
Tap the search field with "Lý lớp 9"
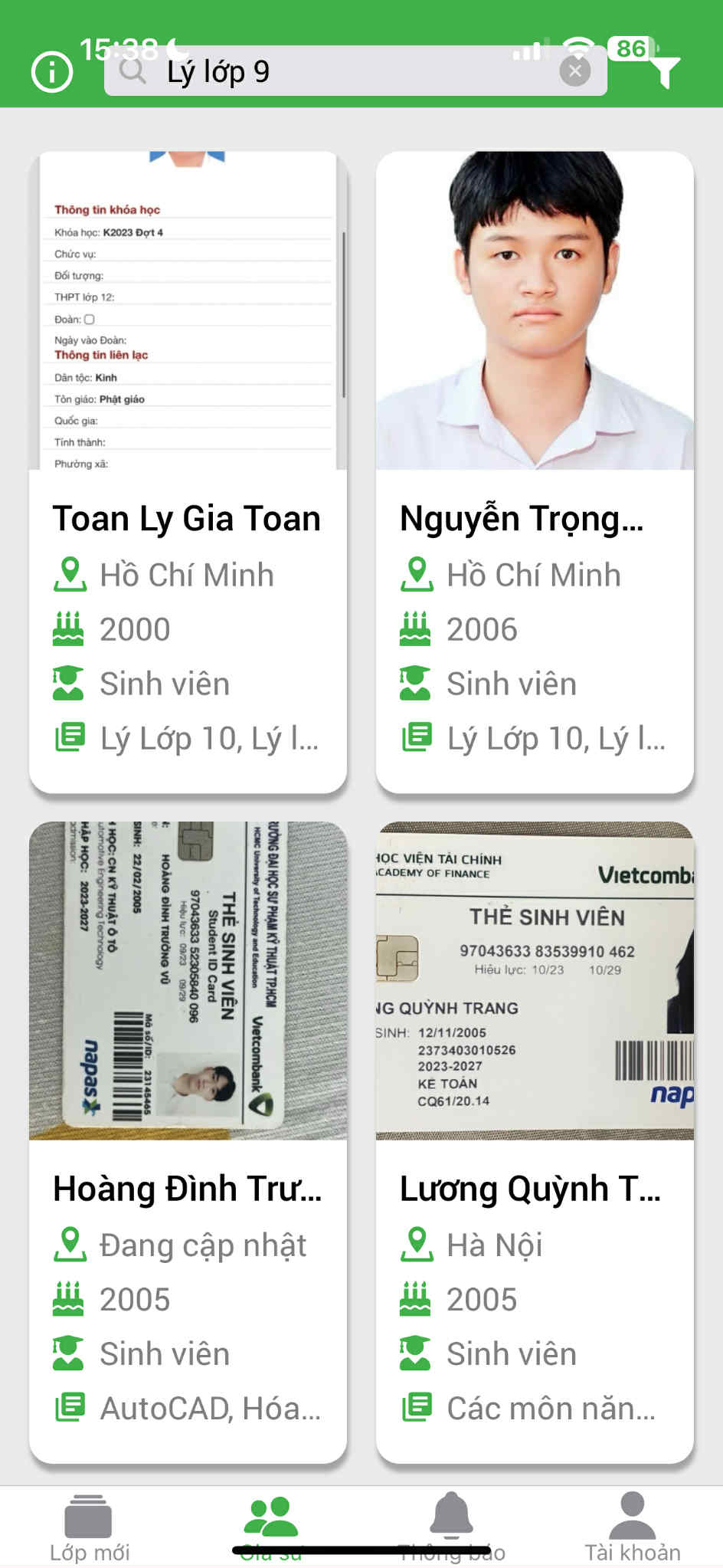tap(337, 71)
